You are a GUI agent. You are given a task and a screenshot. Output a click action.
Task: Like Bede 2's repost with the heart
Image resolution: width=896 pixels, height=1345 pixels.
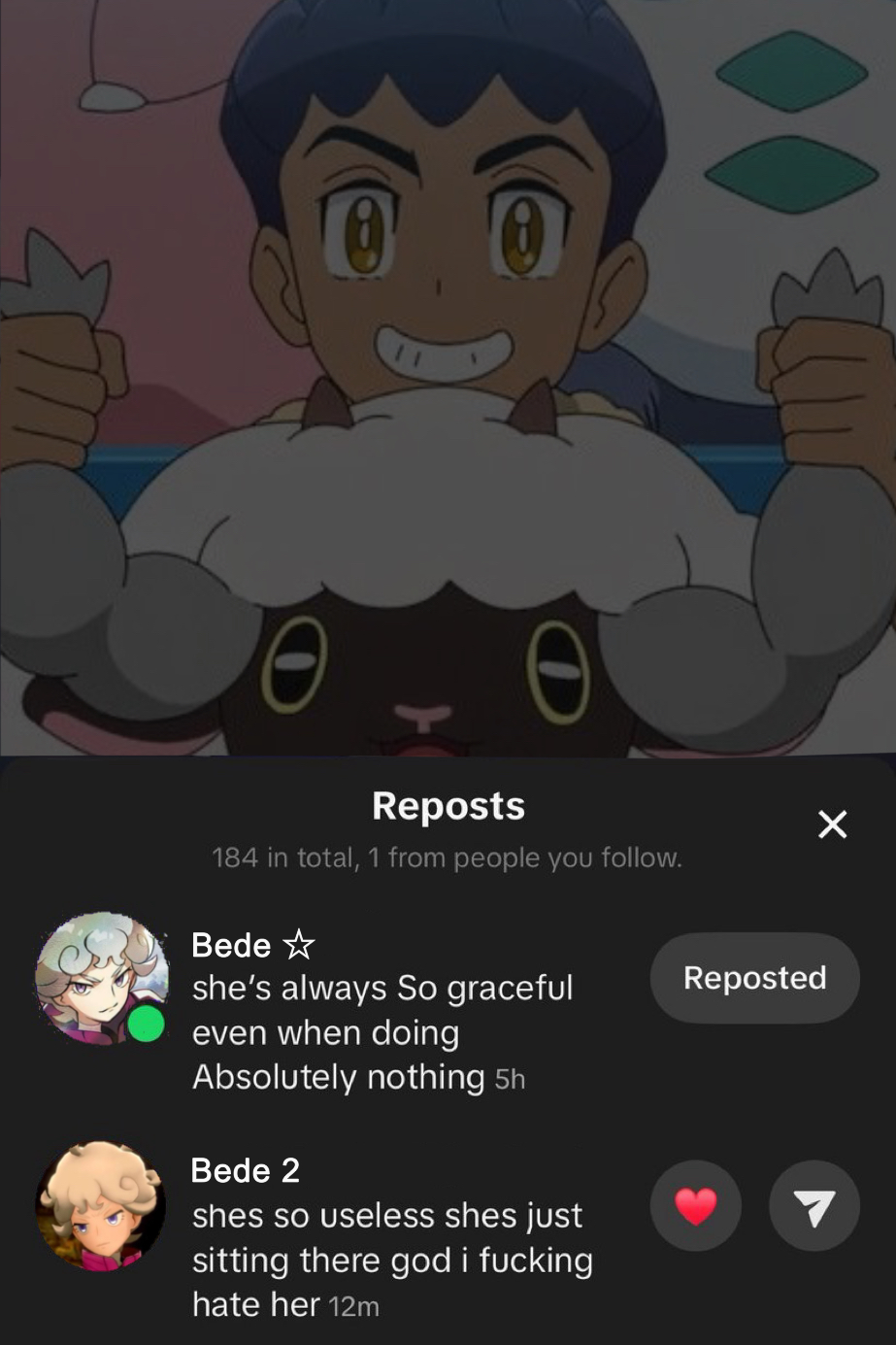695,1206
